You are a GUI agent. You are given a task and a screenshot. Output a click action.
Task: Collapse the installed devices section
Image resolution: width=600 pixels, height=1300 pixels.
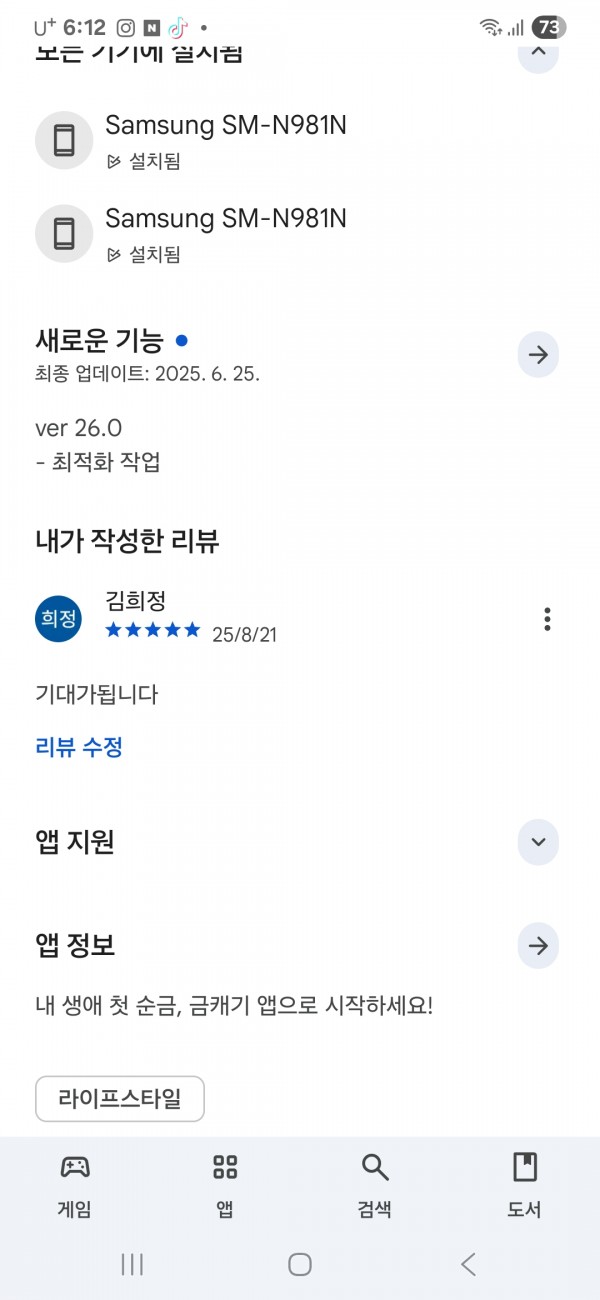[538, 52]
